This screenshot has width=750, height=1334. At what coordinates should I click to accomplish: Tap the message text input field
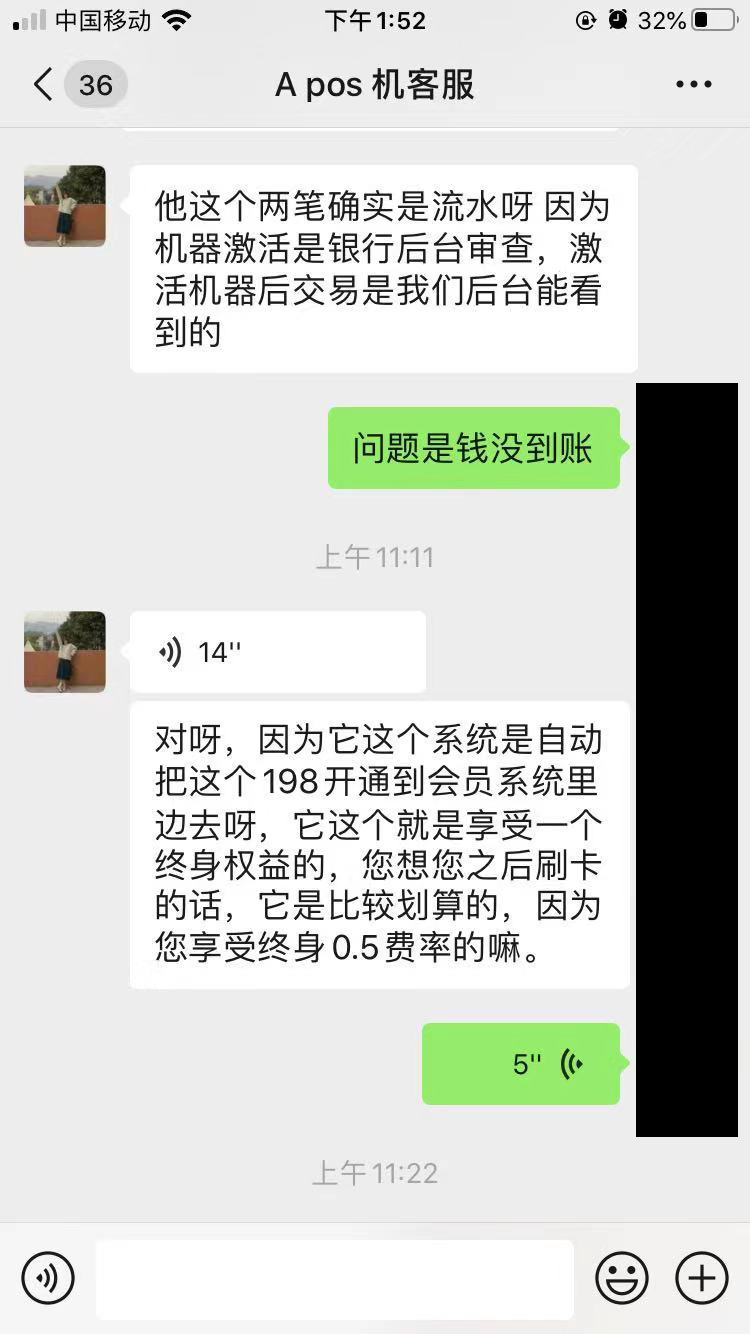(x=335, y=1279)
